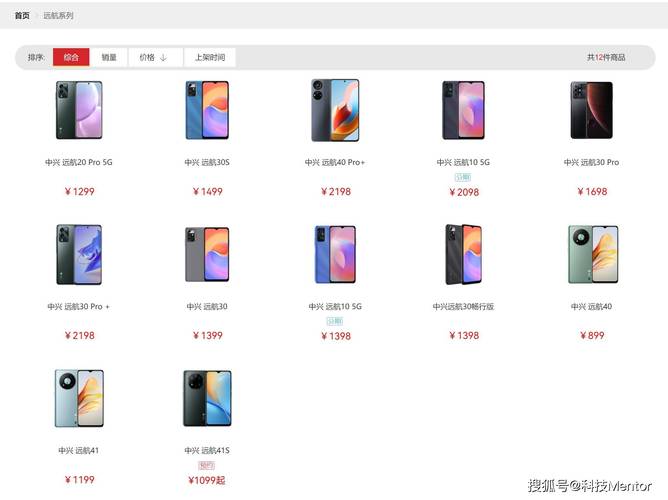
Task: Select the 中兴 远航30 Pro at ¥1698
Action: [x=591, y=111]
